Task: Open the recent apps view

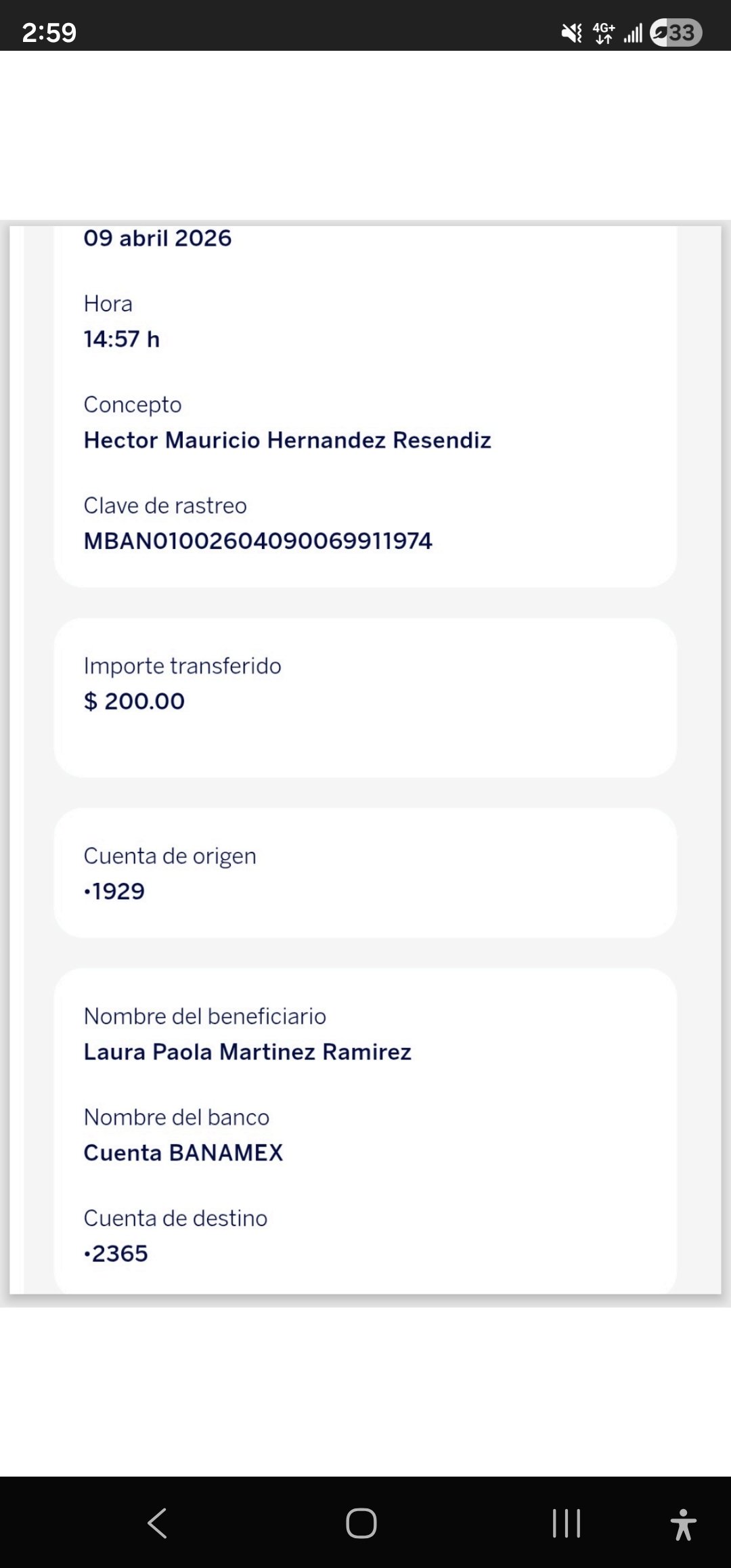Action: pos(567,1523)
